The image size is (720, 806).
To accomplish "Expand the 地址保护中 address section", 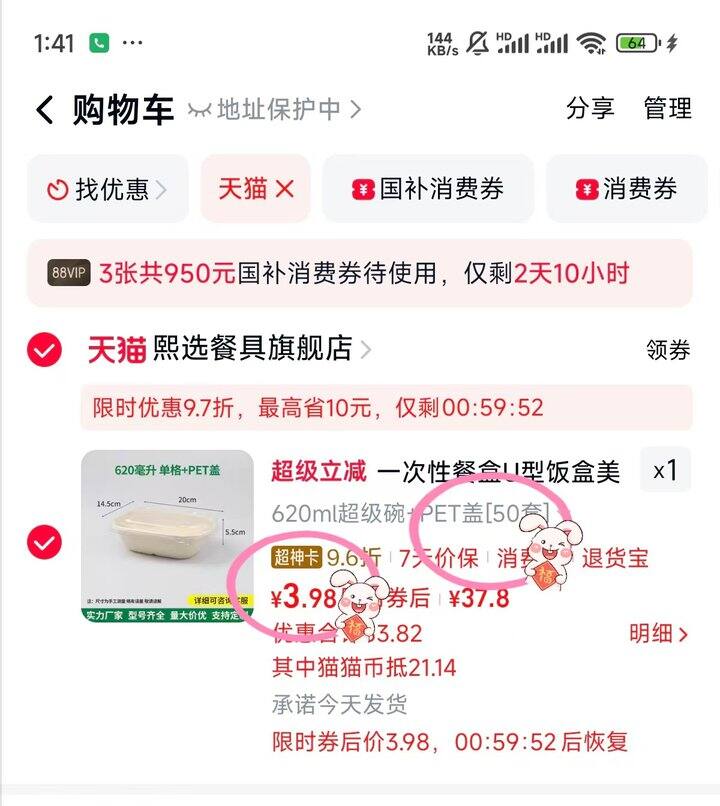I will click(280, 110).
